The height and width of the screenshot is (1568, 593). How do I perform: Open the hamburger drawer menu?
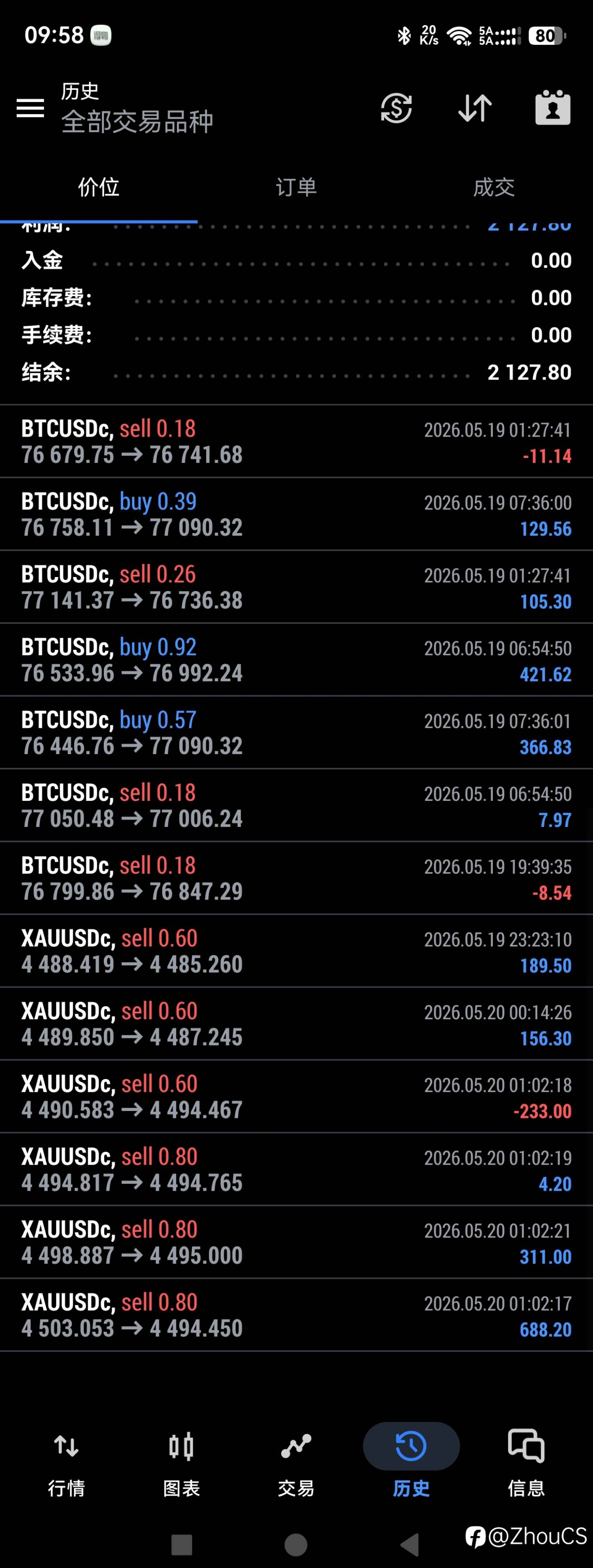click(x=30, y=108)
